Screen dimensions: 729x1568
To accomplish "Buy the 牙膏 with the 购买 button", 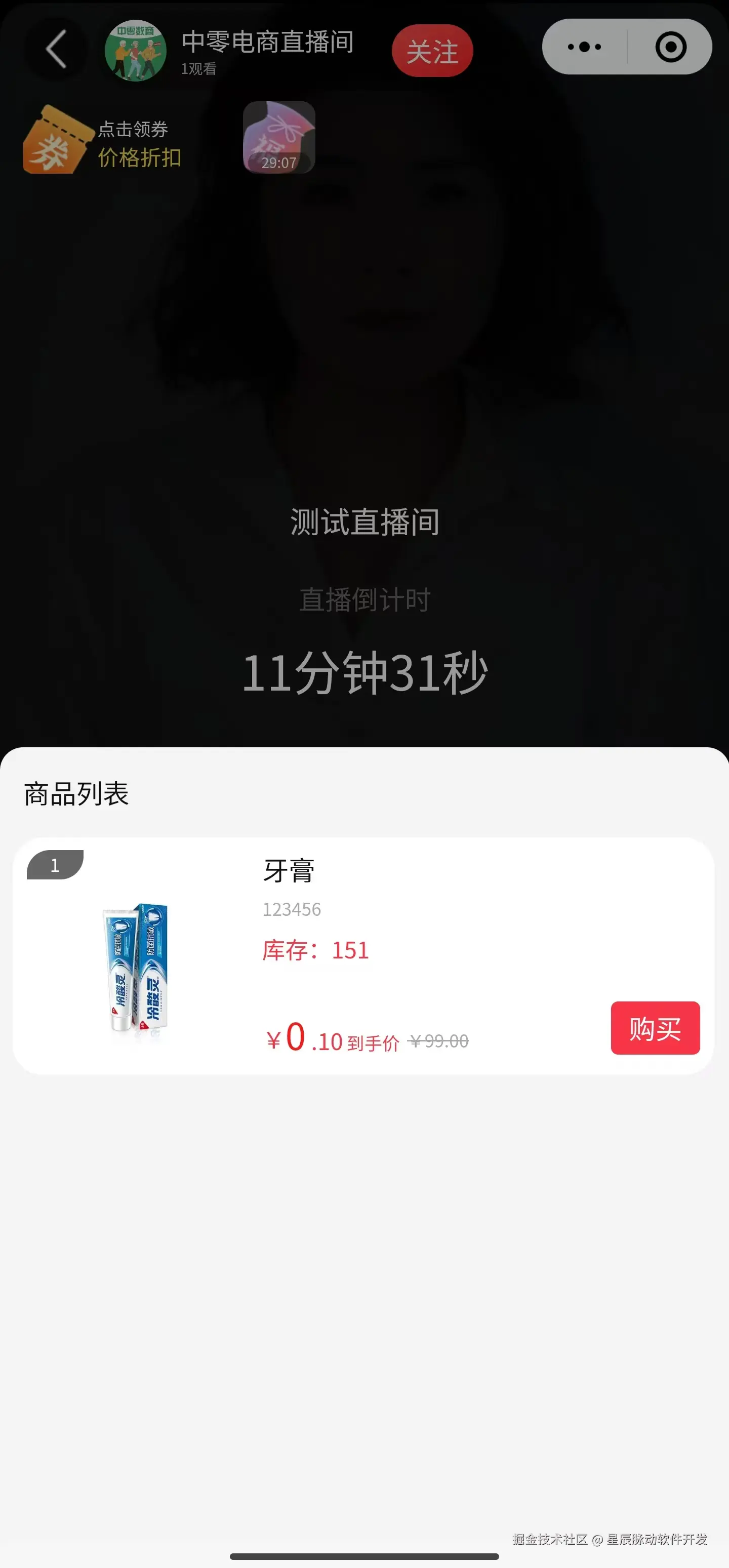I will click(x=655, y=1028).
